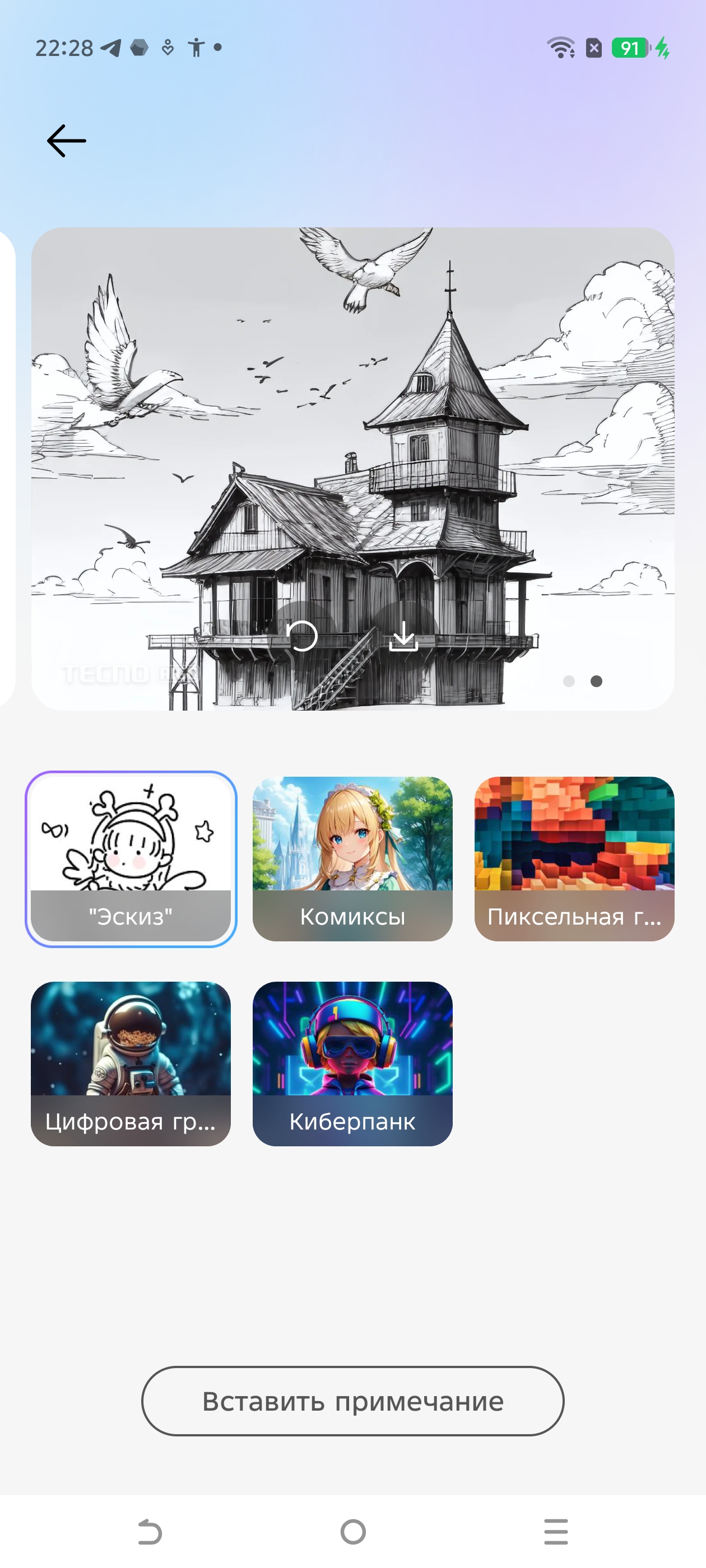The height and width of the screenshot is (1568, 706).
Task: Tap the system home button
Action: [354, 1532]
